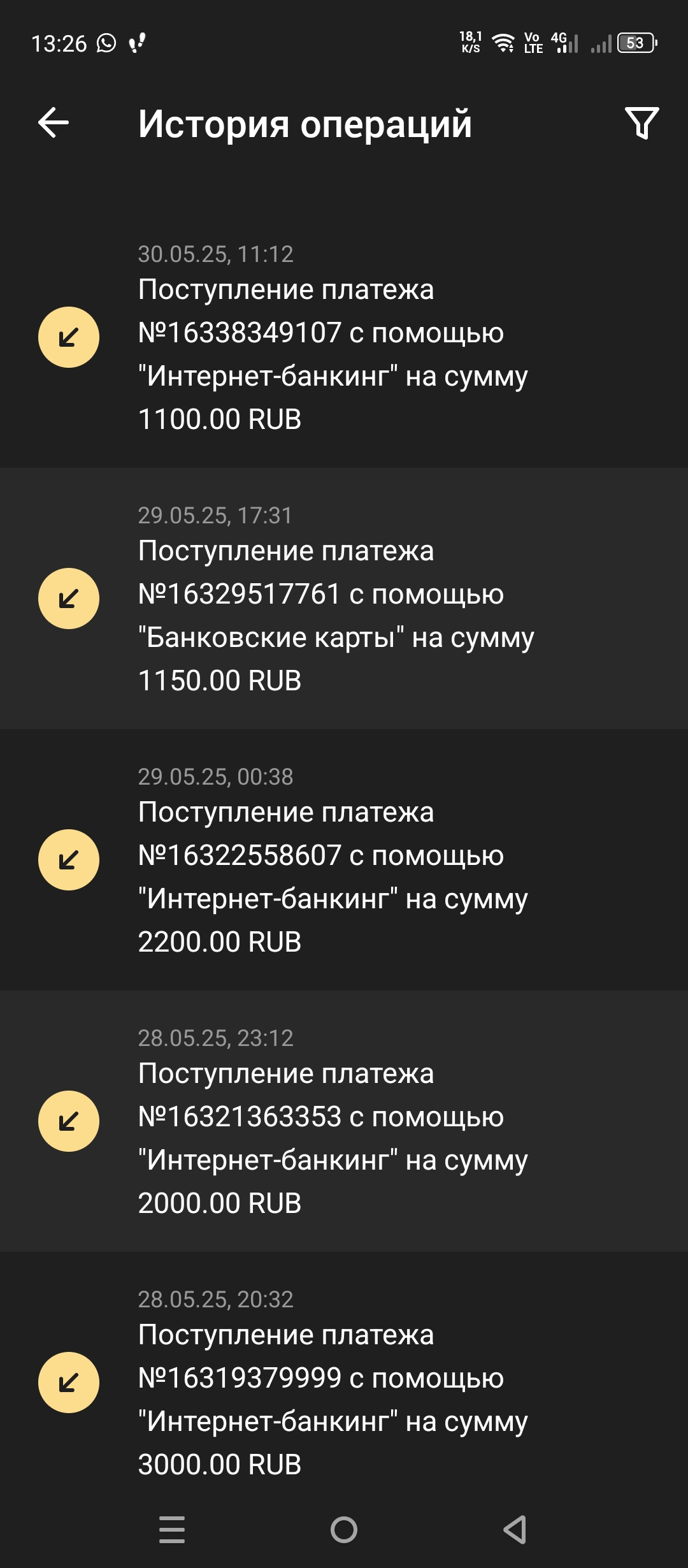688x1568 pixels.
Task: Open the system recent apps menu
Action: coord(172,1529)
